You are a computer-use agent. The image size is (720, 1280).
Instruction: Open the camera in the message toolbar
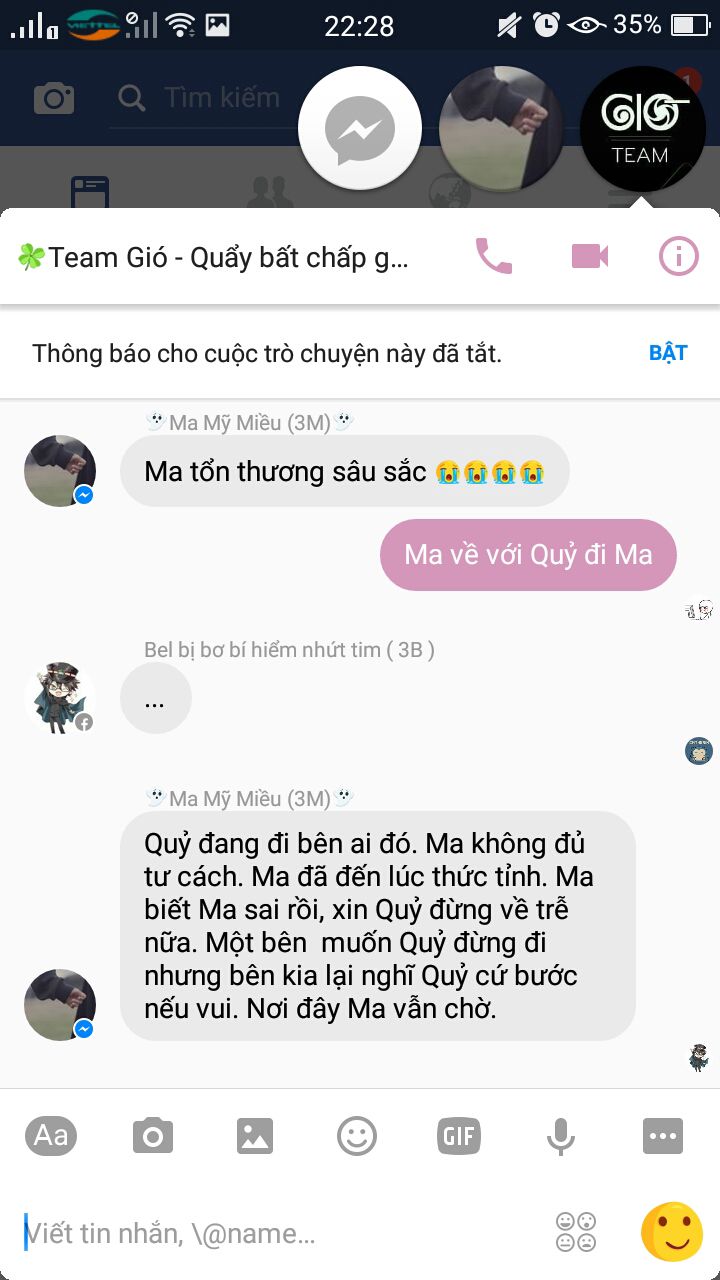(153, 1136)
